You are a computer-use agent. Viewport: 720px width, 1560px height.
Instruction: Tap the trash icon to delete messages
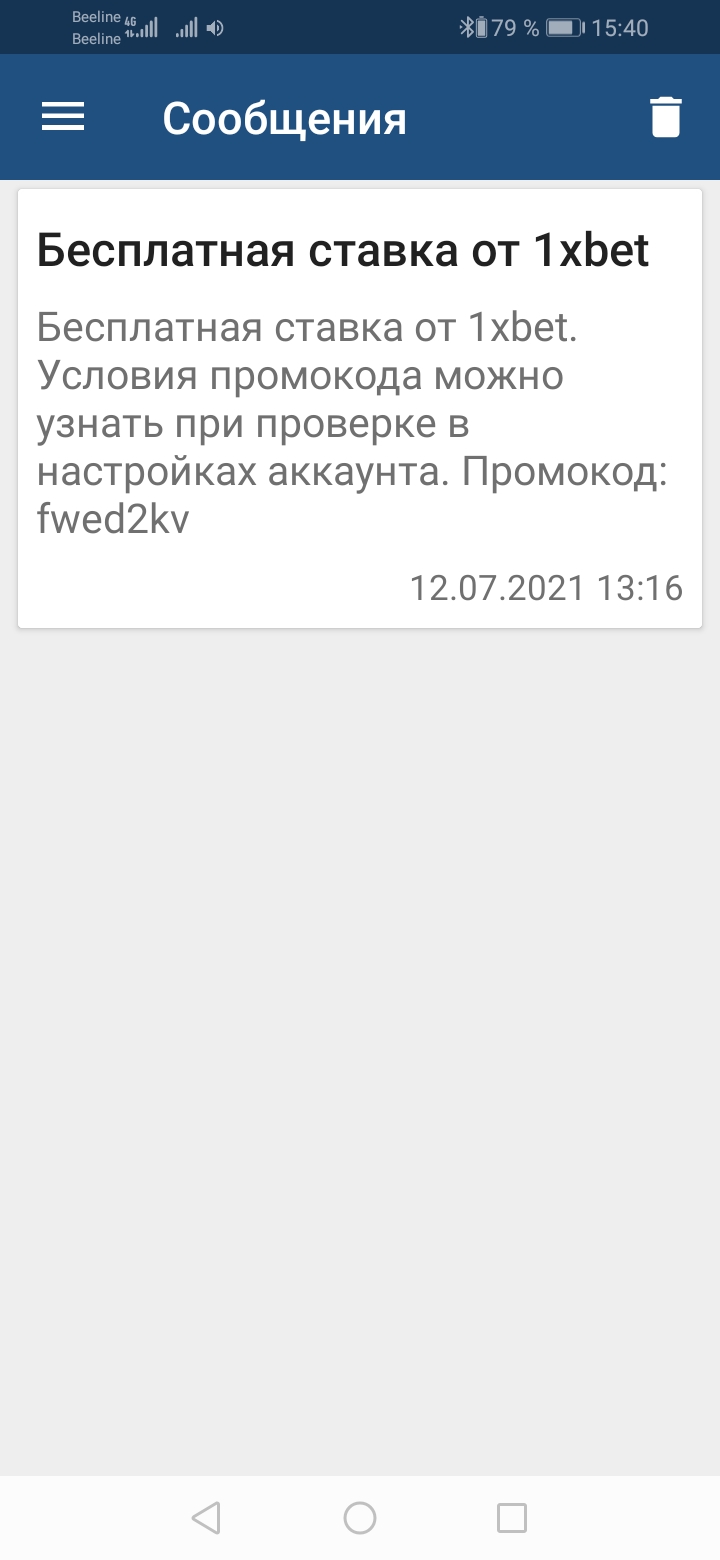pyautogui.click(x=665, y=117)
